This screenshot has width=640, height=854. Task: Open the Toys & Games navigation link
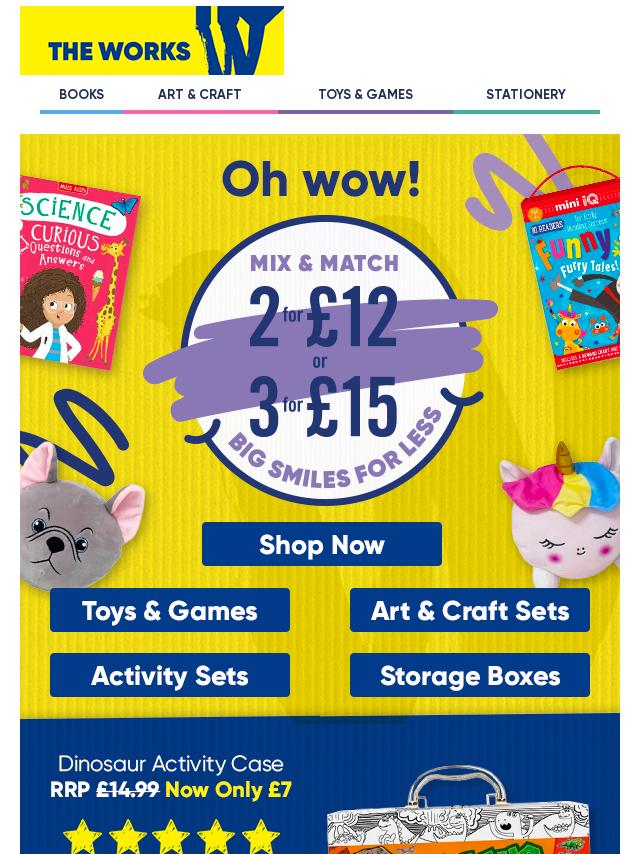[365, 95]
